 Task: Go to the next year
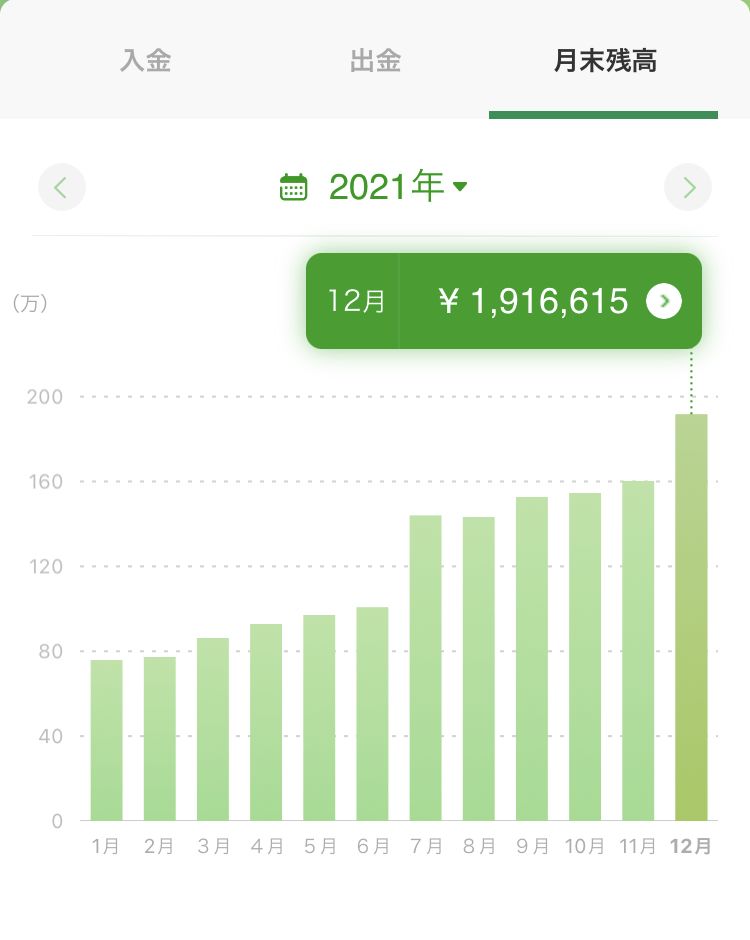point(688,187)
